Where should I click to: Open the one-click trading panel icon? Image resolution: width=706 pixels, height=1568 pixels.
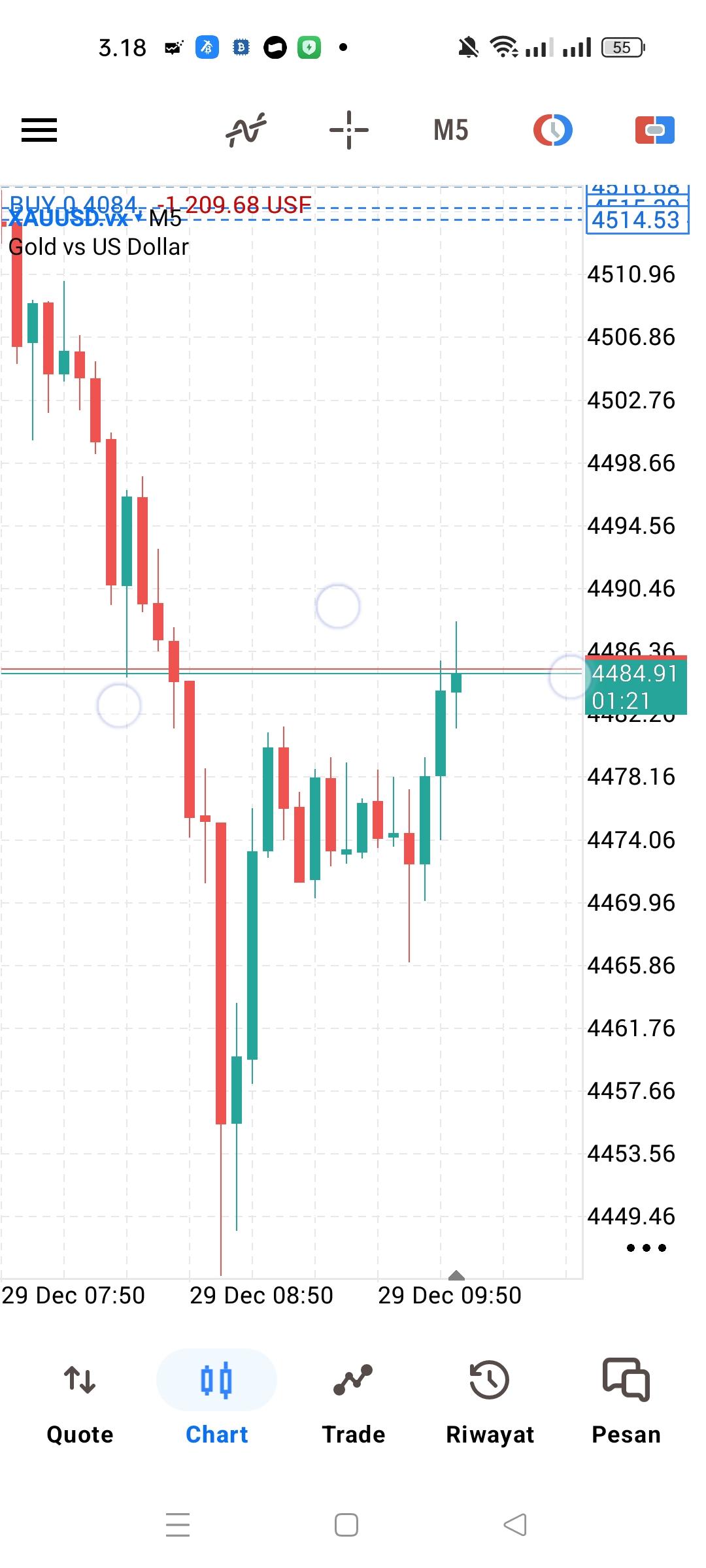pos(552,130)
